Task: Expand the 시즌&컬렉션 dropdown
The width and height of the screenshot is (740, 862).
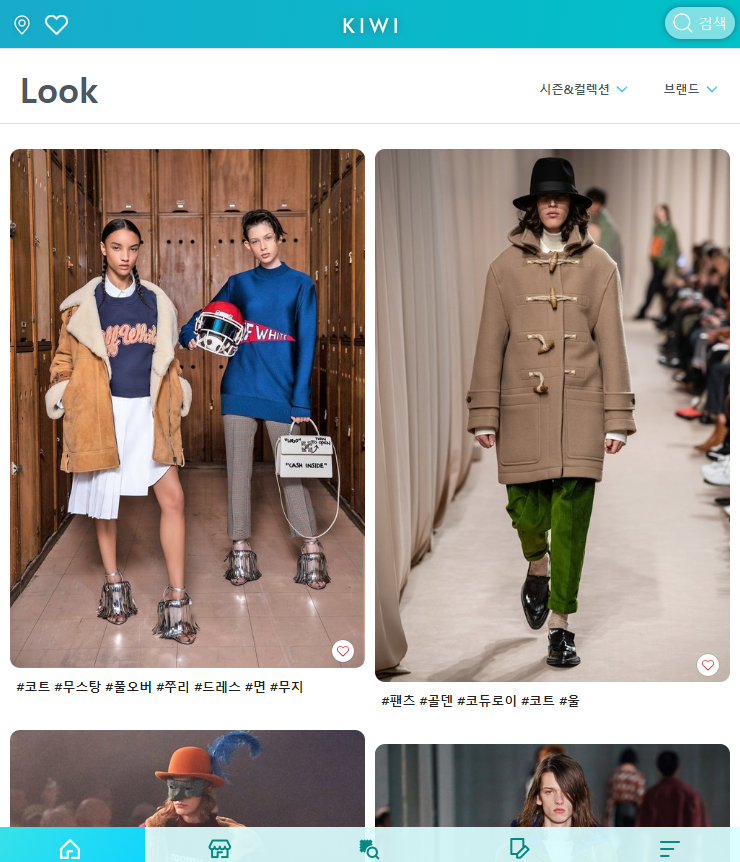Action: coord(583,89)
